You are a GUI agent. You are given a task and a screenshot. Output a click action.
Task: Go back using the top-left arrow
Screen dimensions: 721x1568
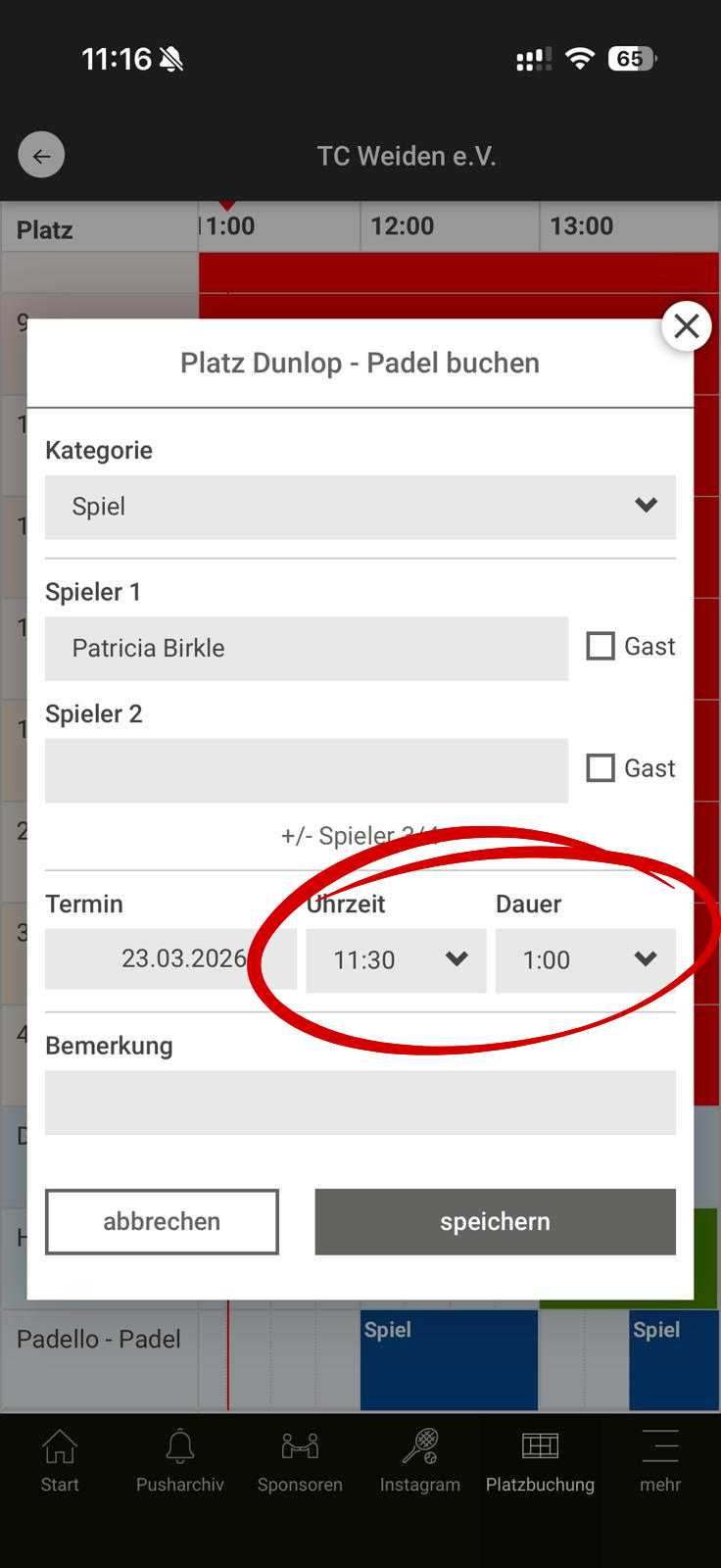pyautogui.click(x=41, y=155)
